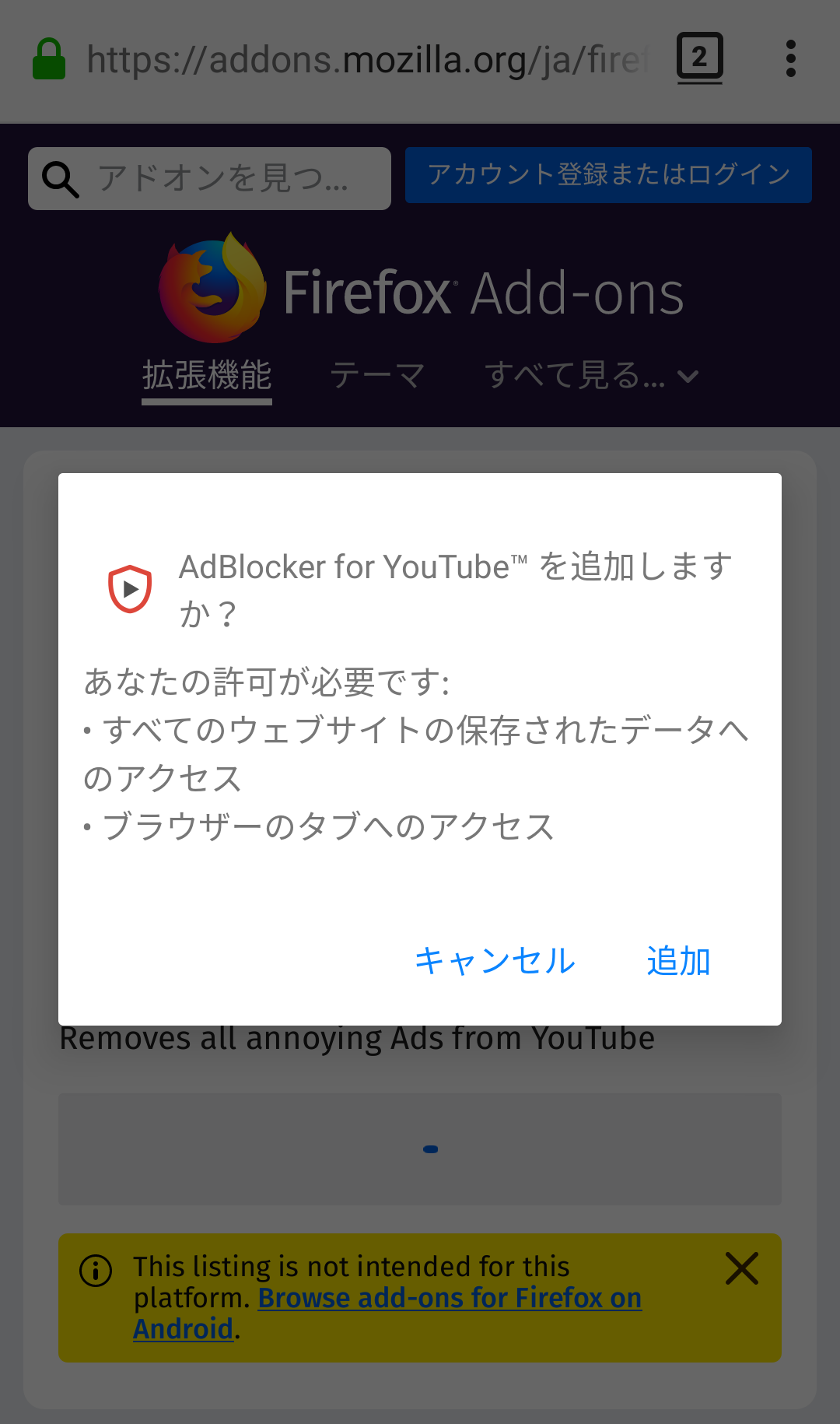The width and height of the screenshot is (840, 1424).
Task: Switch to the テーマ tab
Action: point(377,376)
